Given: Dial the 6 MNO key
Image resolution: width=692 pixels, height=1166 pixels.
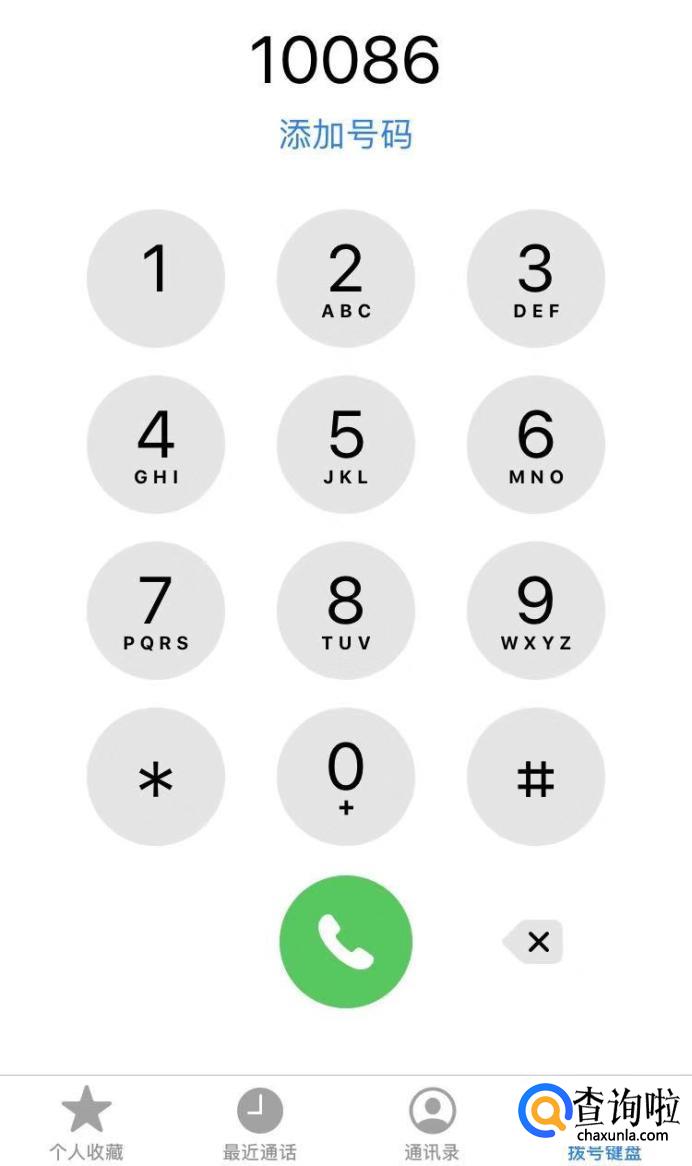Looking at the screenshot, I should (x=536, y=444).
